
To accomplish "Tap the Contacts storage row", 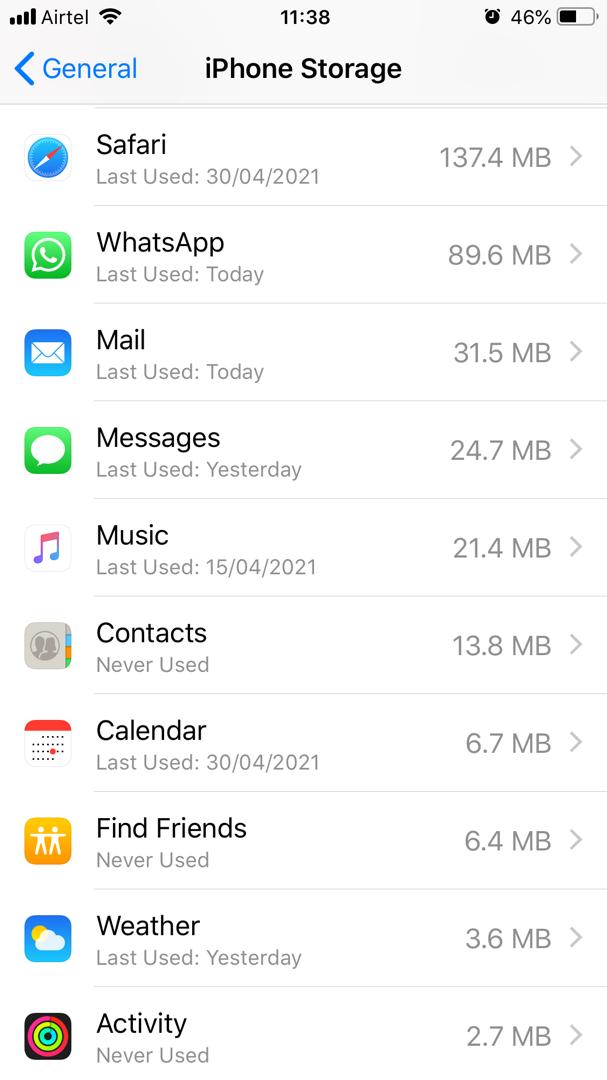I will coord(303,646).
